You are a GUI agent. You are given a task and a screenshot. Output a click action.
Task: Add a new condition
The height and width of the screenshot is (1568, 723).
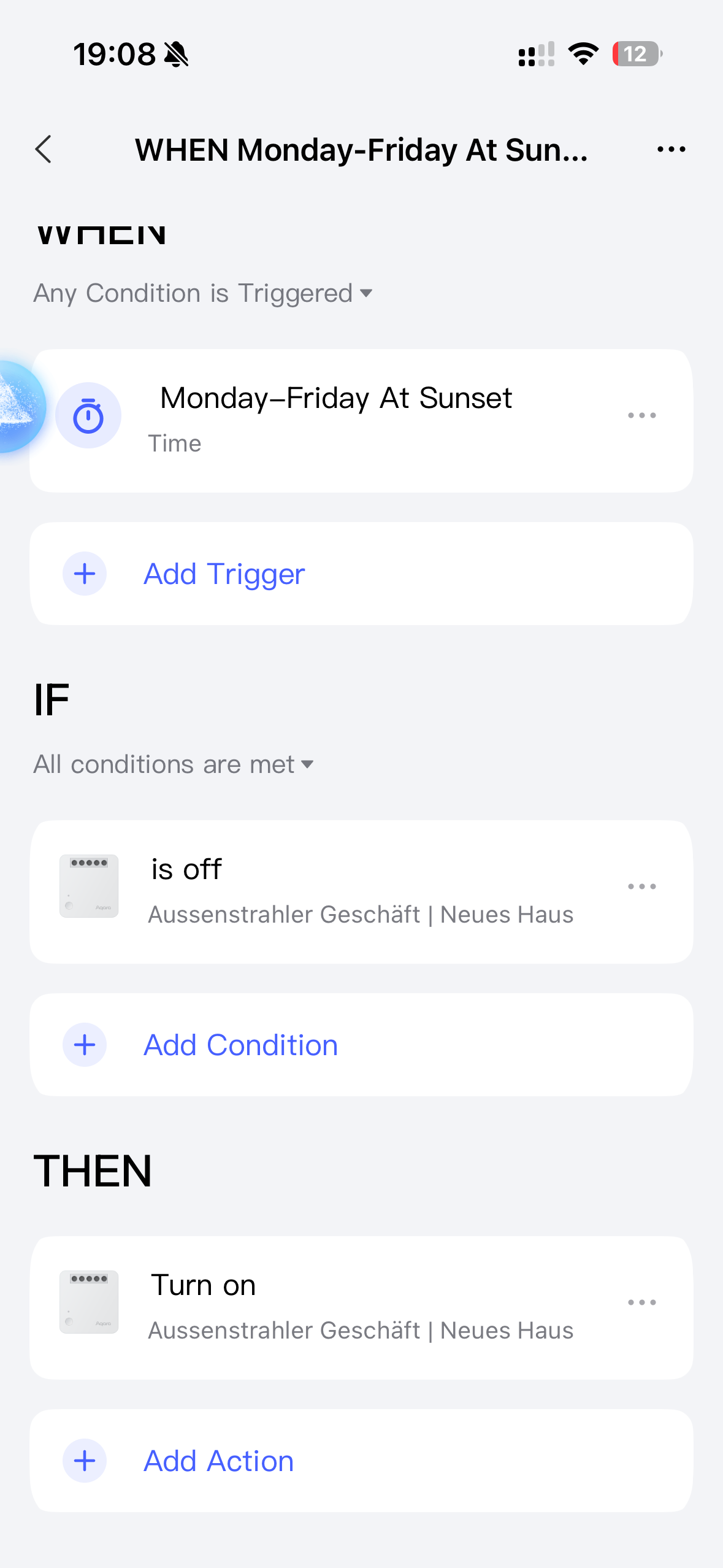click(x=240, y=1045)
